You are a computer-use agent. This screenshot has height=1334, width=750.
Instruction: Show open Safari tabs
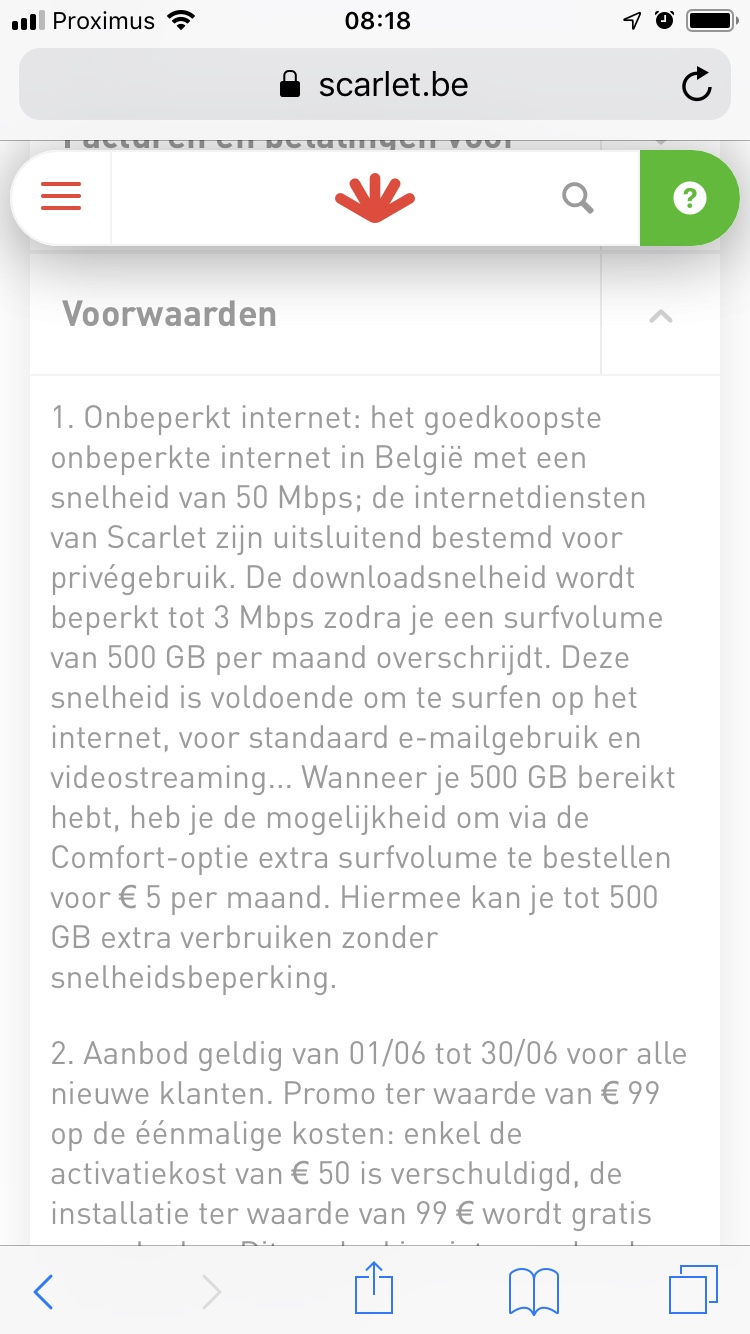click(692, 1291)
